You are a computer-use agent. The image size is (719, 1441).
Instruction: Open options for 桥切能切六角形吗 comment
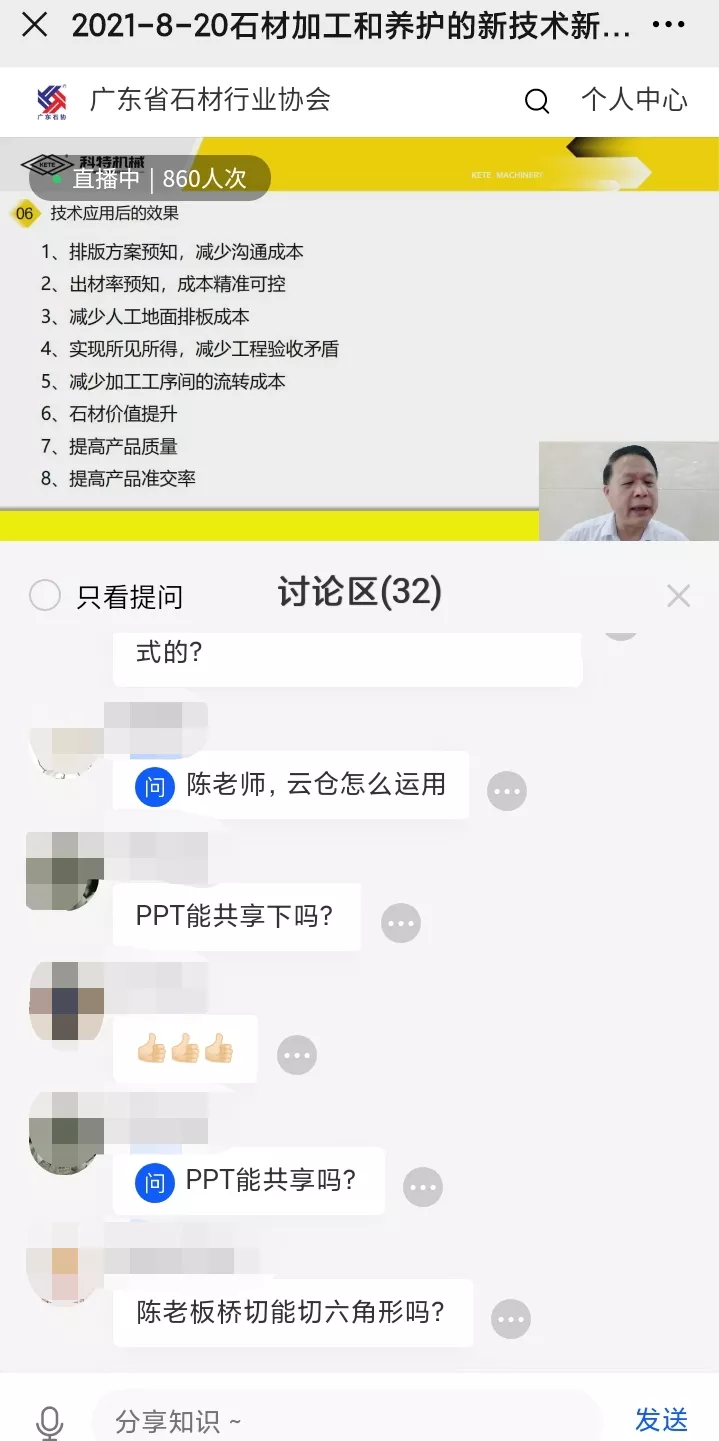[511, 1319]
